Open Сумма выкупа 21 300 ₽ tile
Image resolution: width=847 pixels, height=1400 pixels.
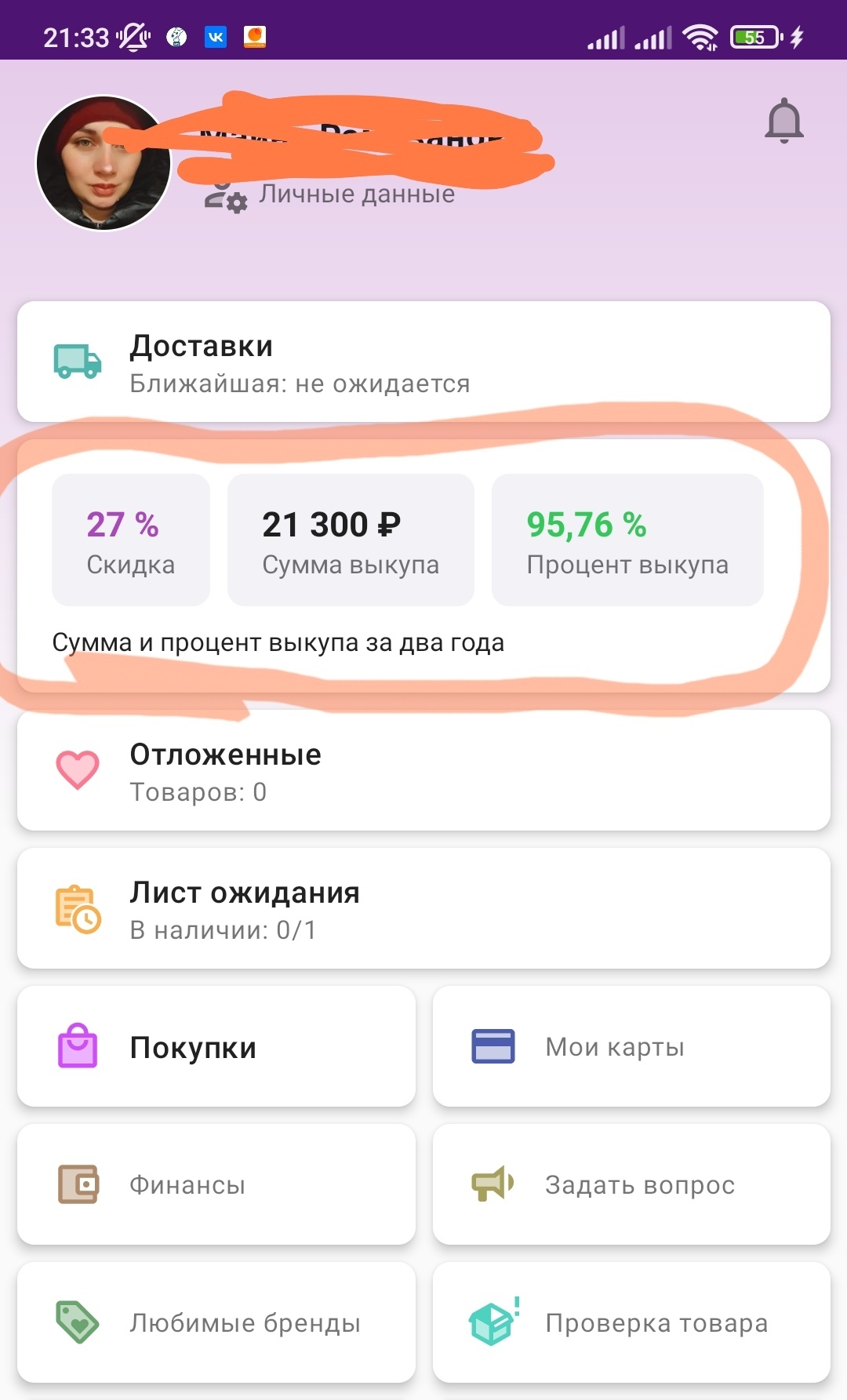coord(351,540)
